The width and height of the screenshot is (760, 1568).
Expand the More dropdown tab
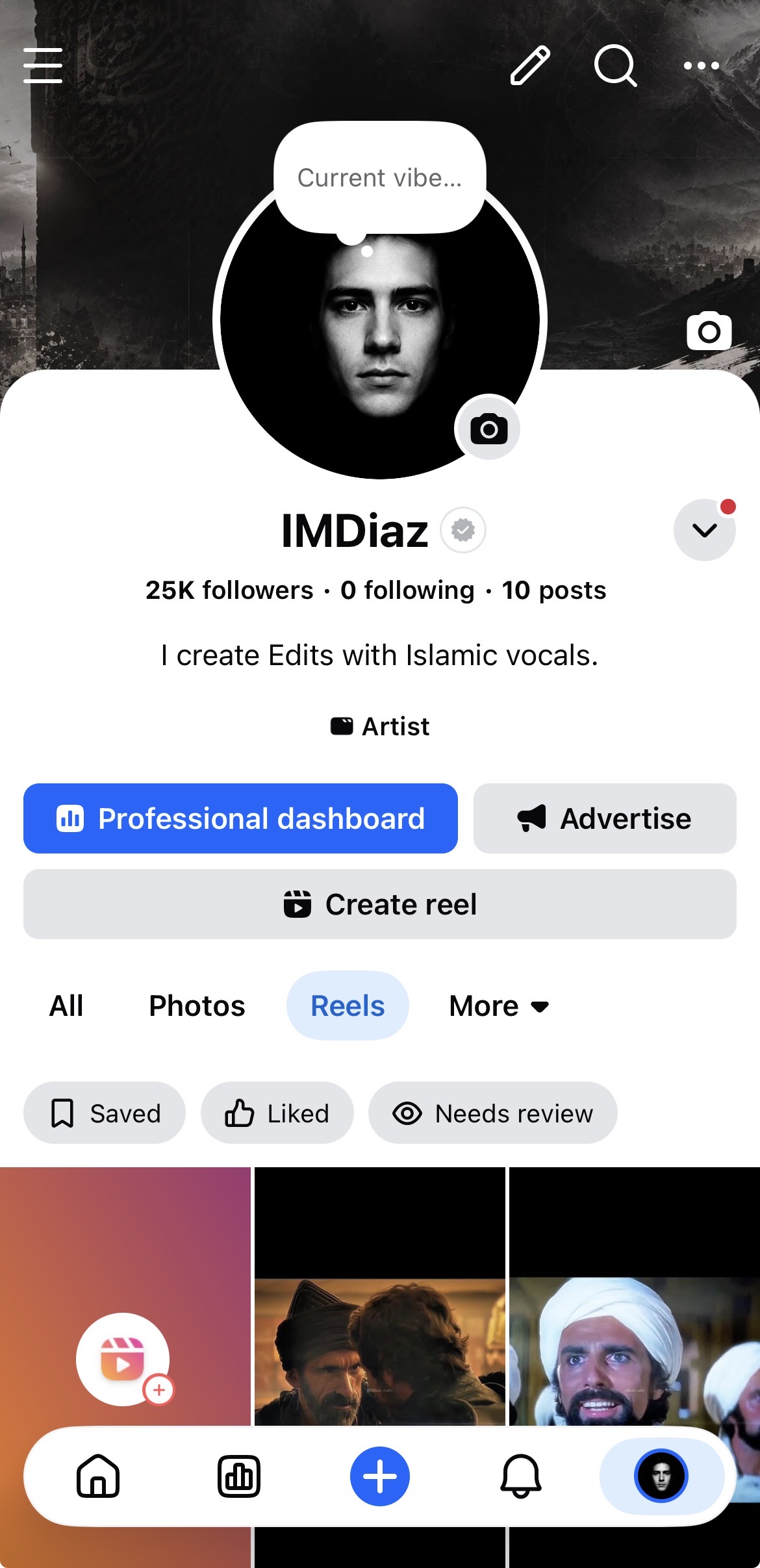(x=499, y=1005)
